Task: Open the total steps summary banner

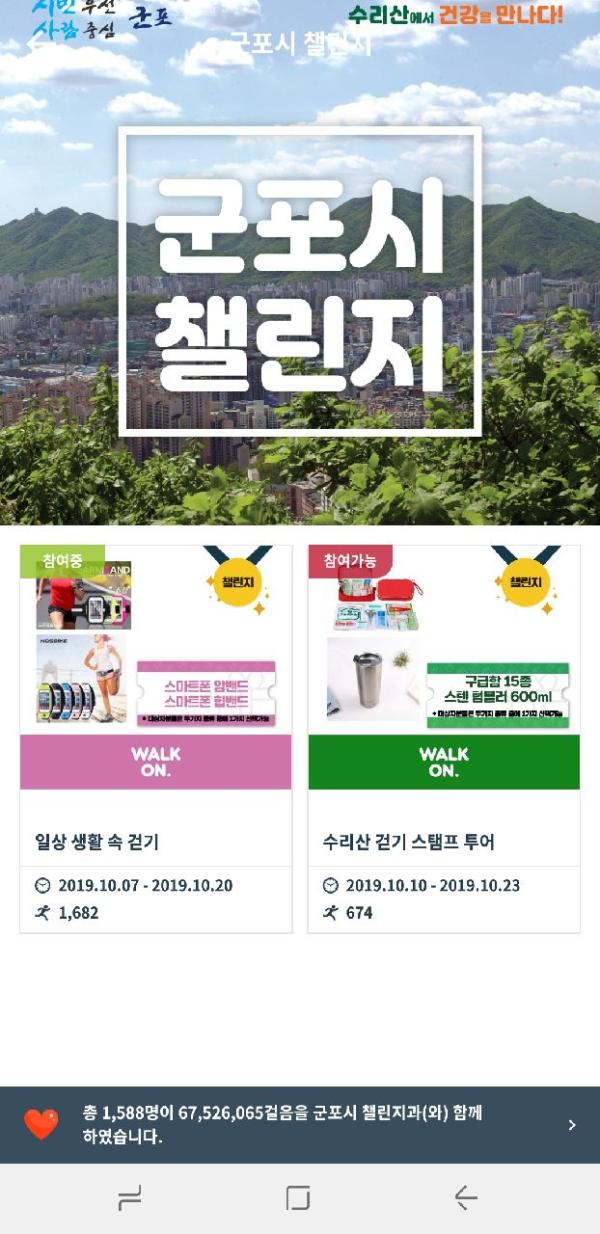Action: coord(300,1124)
